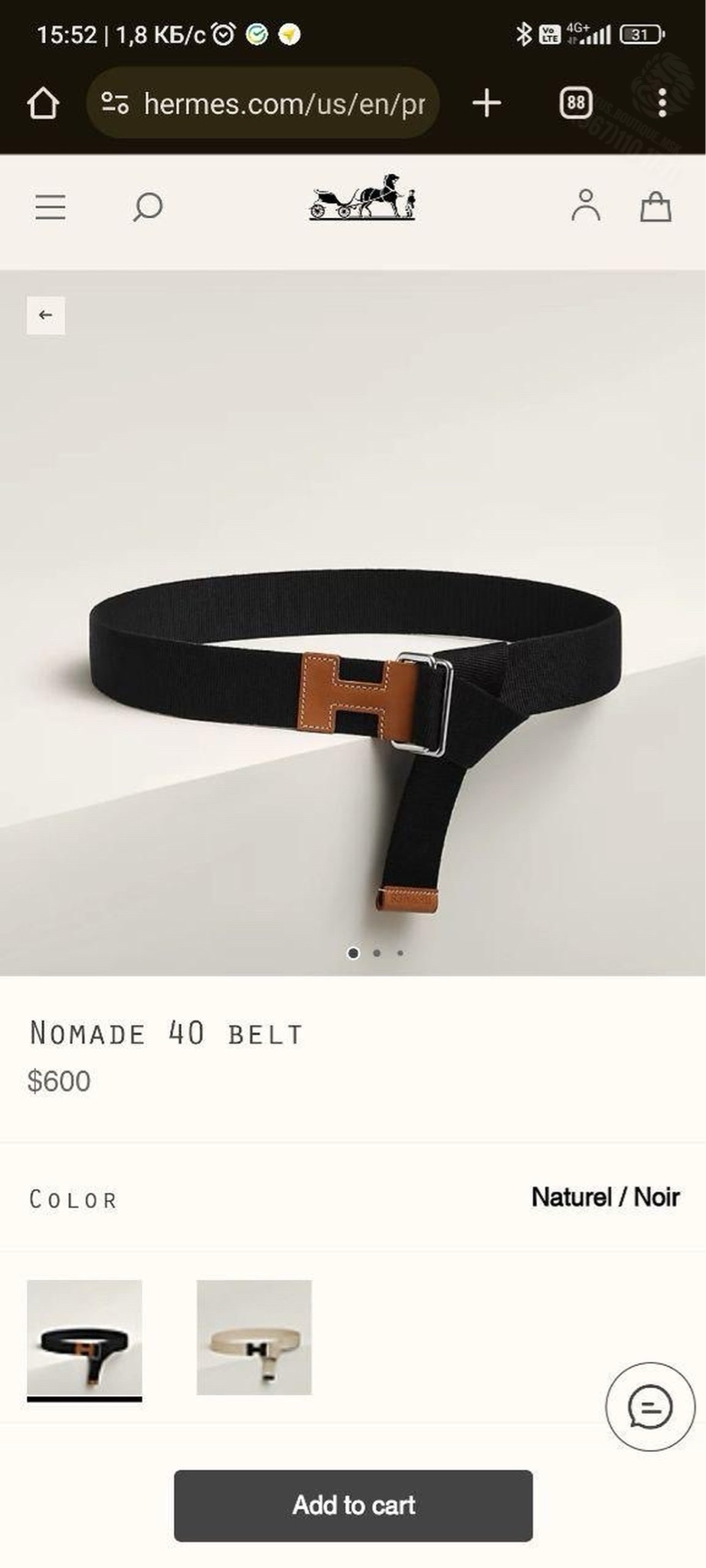Open the Hermès hamburger menu

coord(51,207)
